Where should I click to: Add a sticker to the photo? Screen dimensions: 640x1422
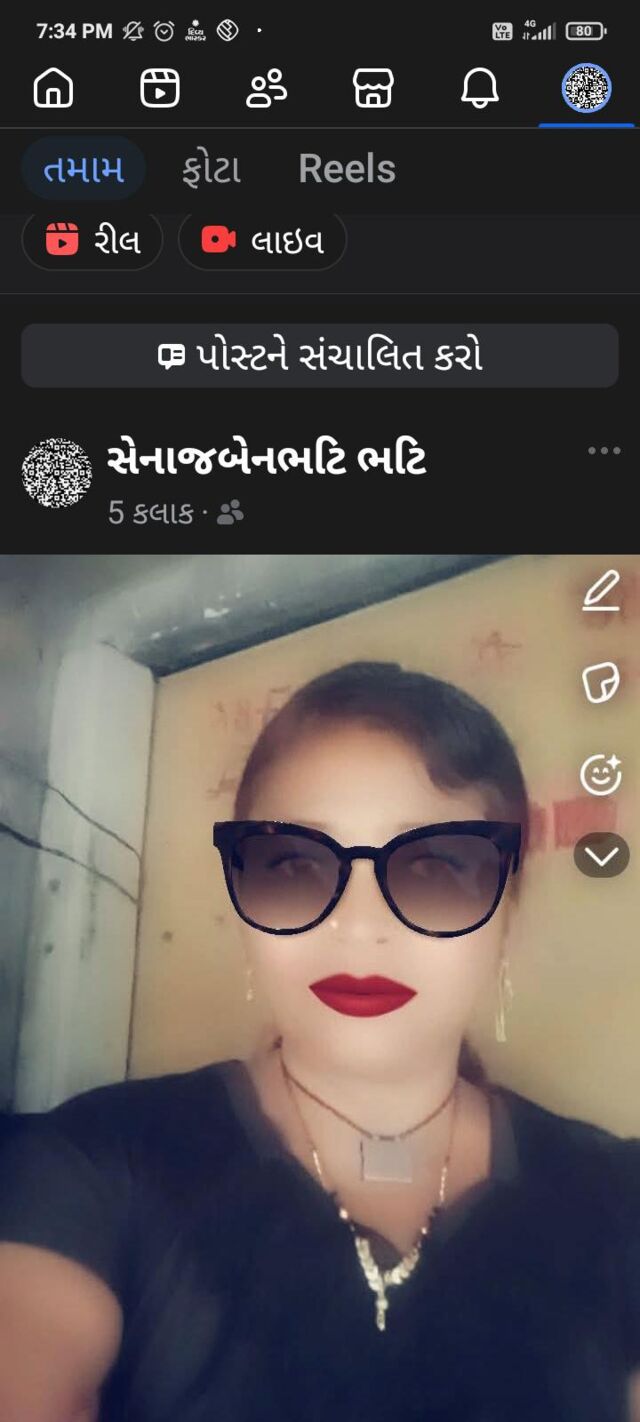click(601, 683)
